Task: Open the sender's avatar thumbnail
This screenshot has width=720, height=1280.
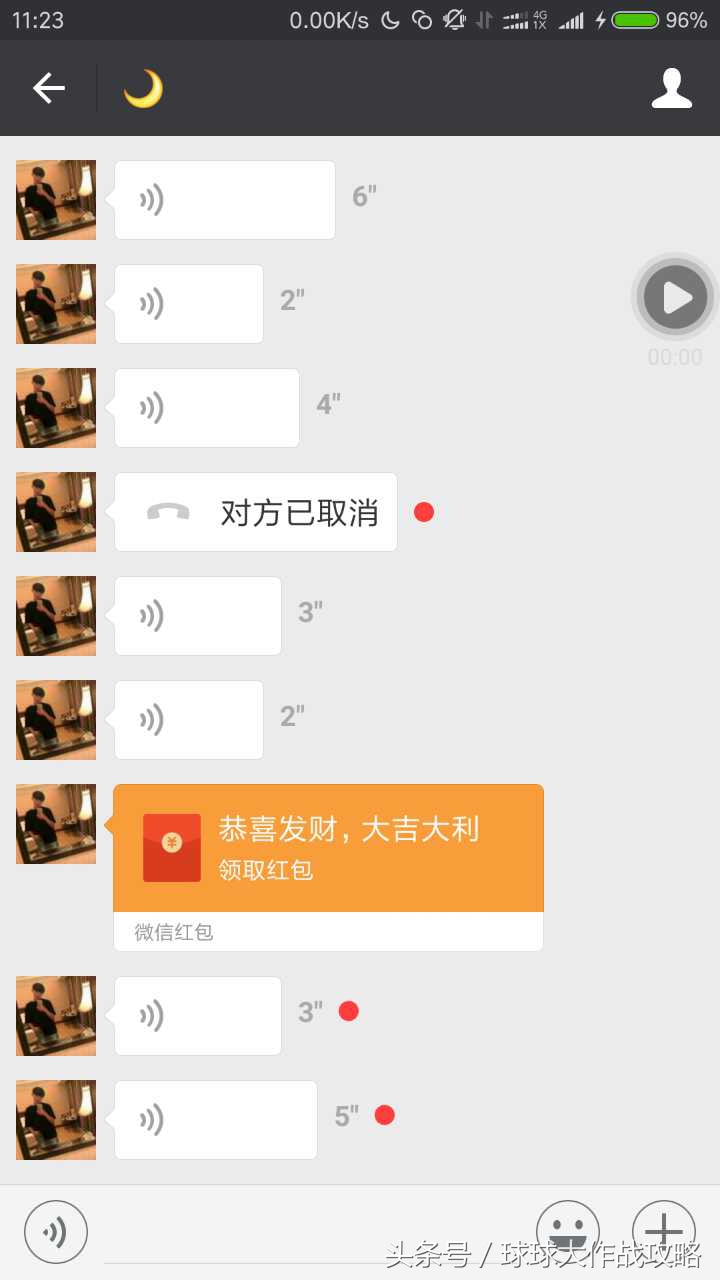Action: tap(55, 200)
